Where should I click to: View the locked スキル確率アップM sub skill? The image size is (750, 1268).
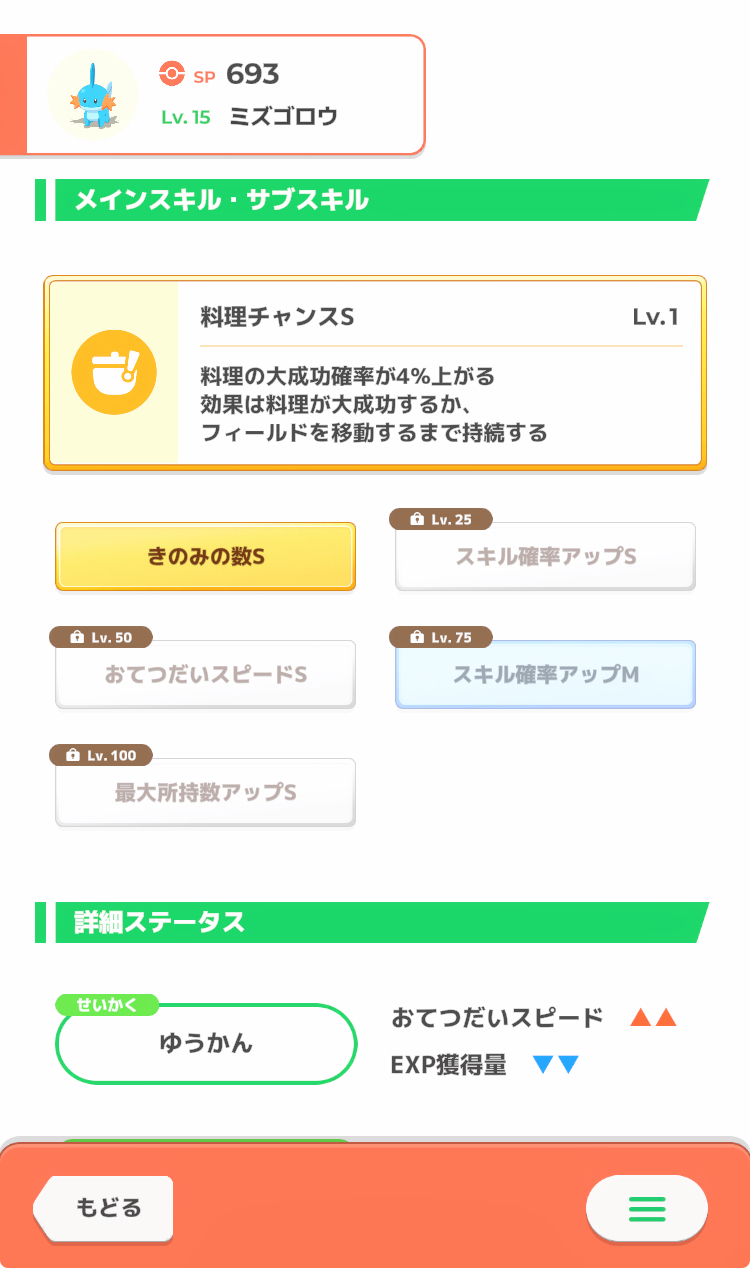coord(546,674)
